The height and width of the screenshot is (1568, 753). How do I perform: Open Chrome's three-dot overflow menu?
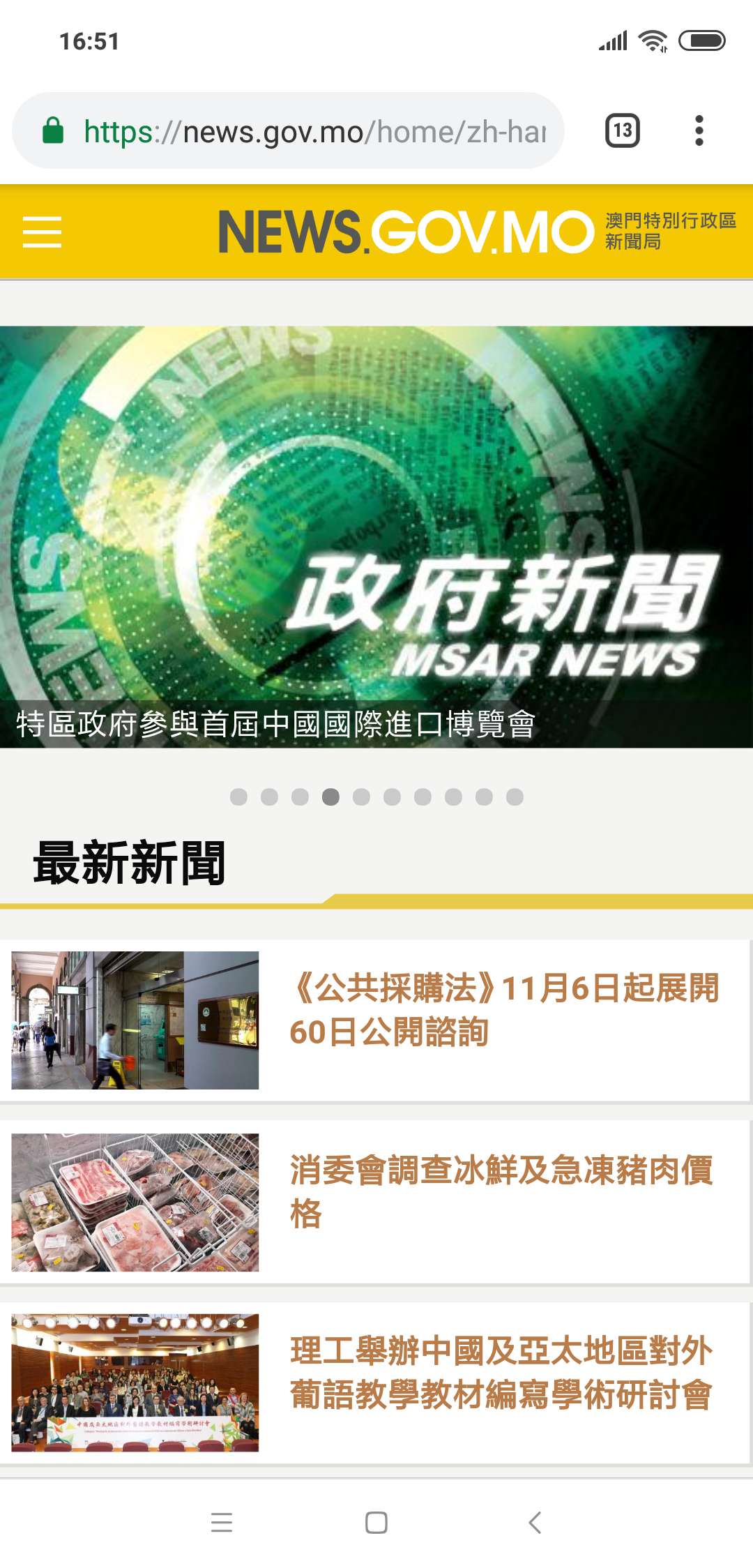click(699, 130)
